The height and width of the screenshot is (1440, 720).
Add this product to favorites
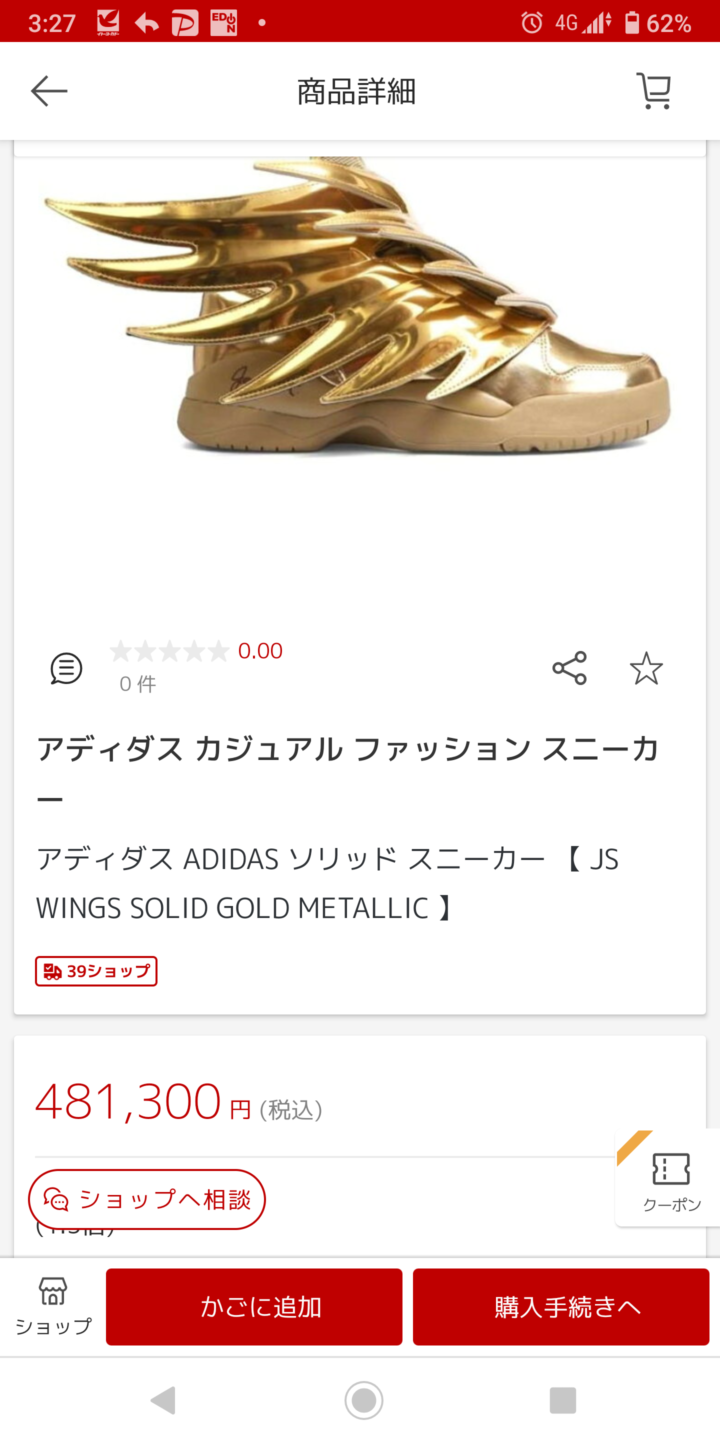click(646, 668)
